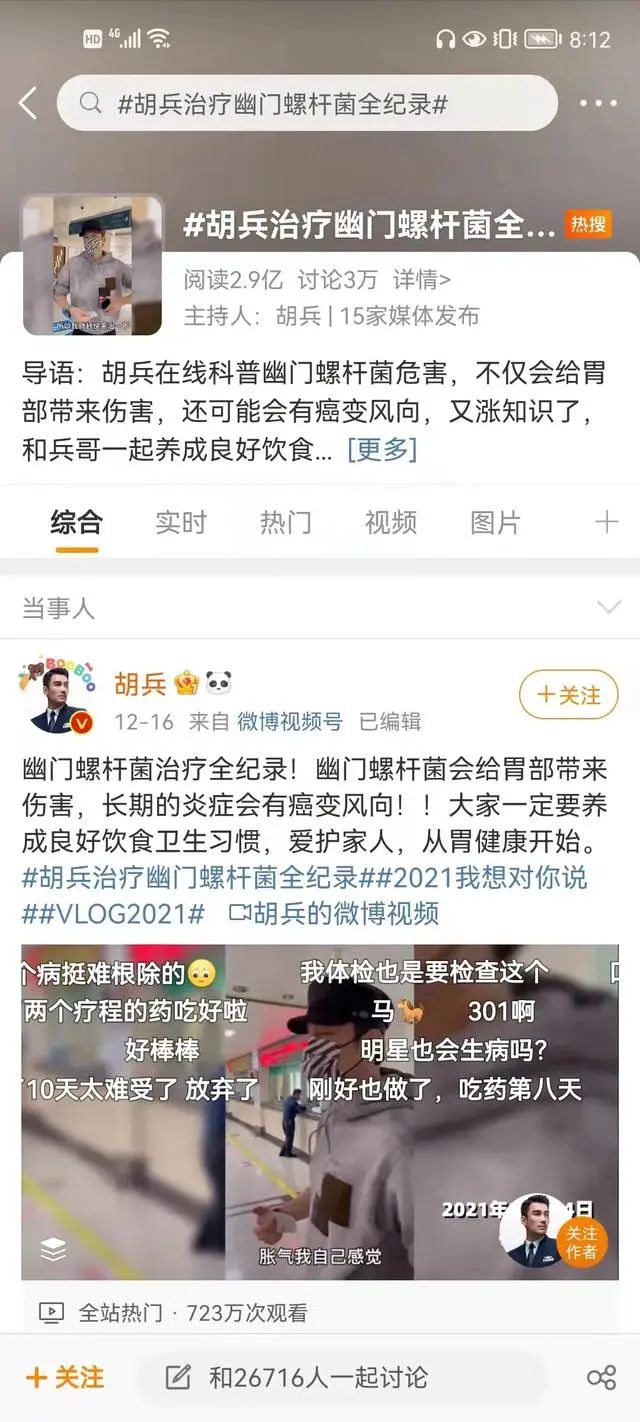This screenshot has height=1422, width=640.
Task: Add a tab with the plus icon
Action: point(606,522)
